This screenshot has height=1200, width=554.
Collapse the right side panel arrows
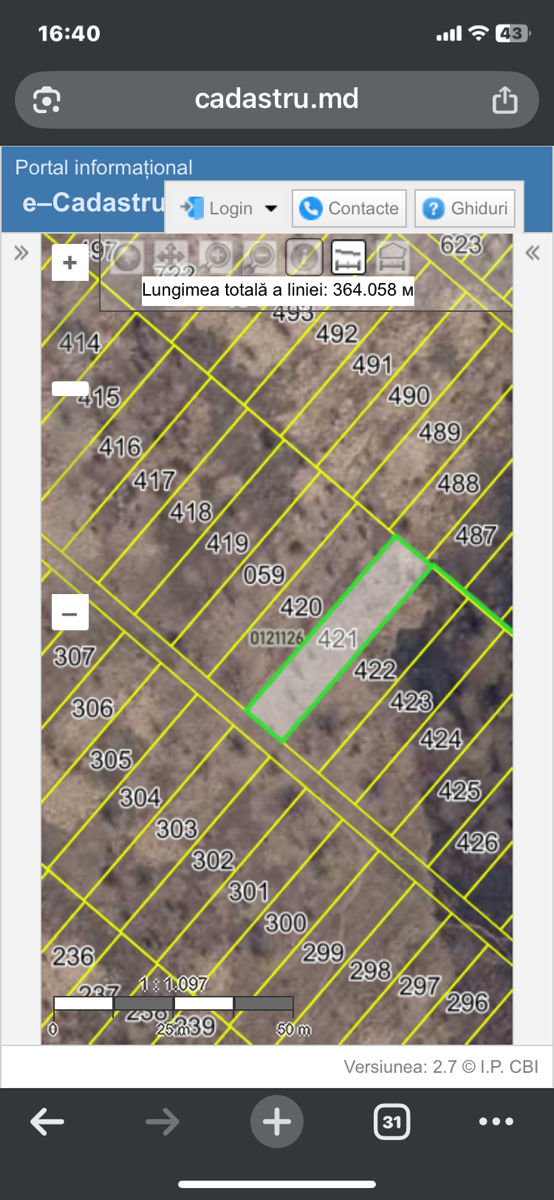[x=533, y=253]
